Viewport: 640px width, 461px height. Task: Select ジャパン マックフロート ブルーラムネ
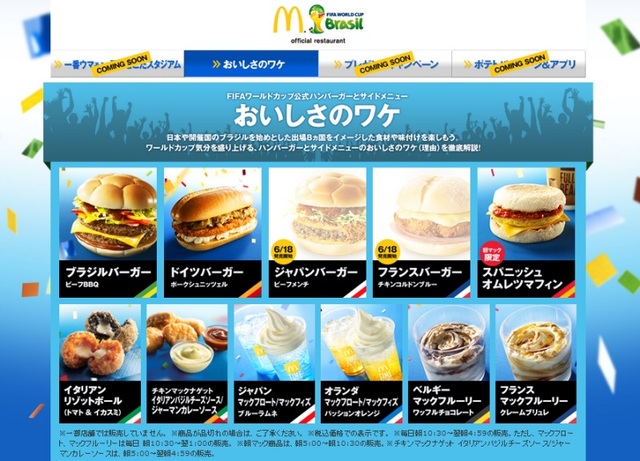click(x=273, y=363)
